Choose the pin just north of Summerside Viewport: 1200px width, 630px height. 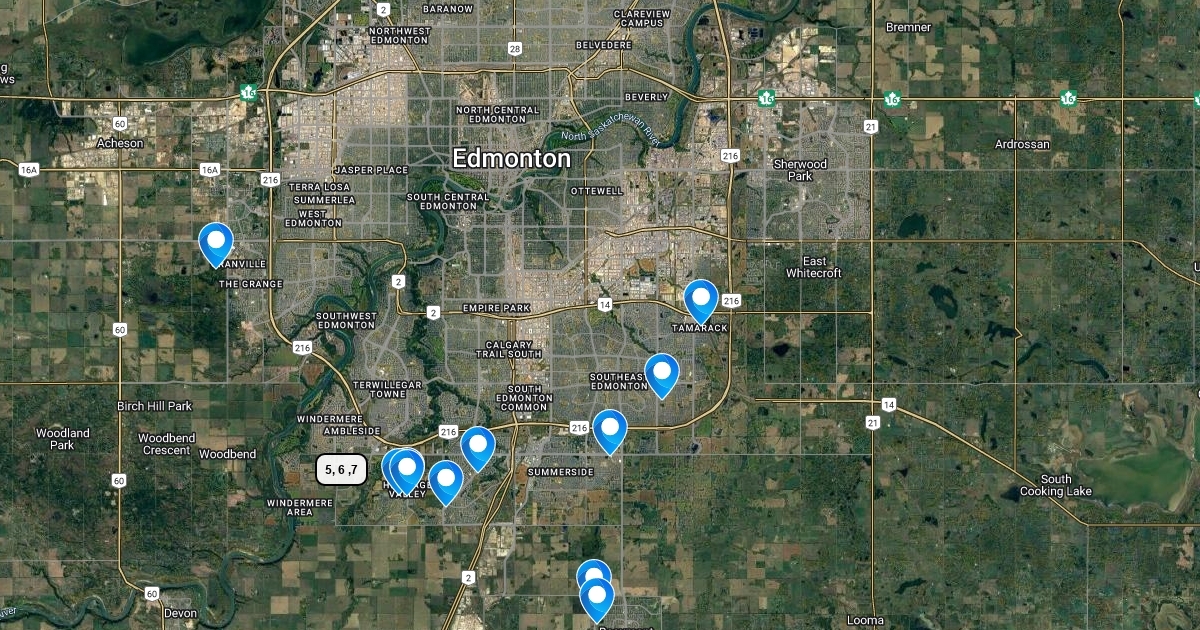610,430
